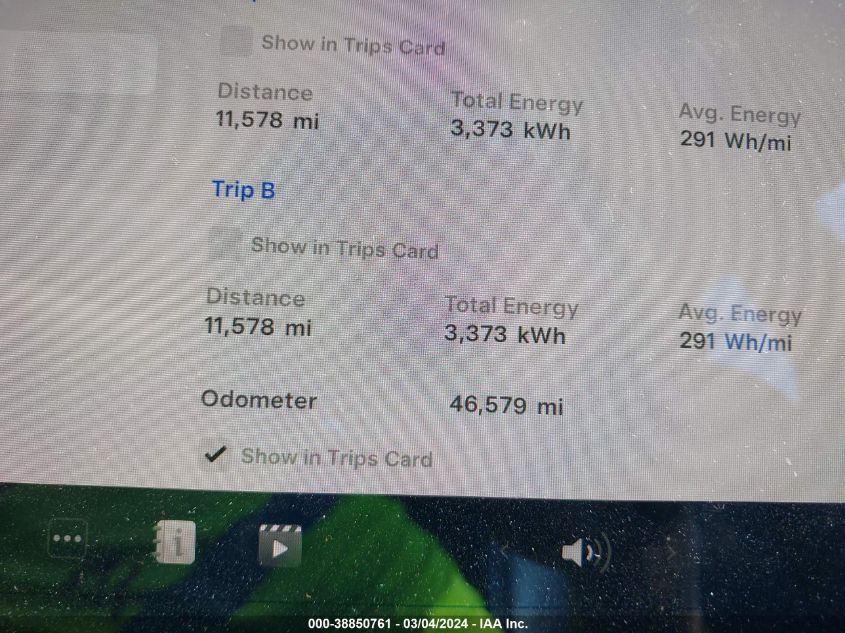845x633 pixels.
Task: Launch the Theater video app
Action: coord(280,545)
